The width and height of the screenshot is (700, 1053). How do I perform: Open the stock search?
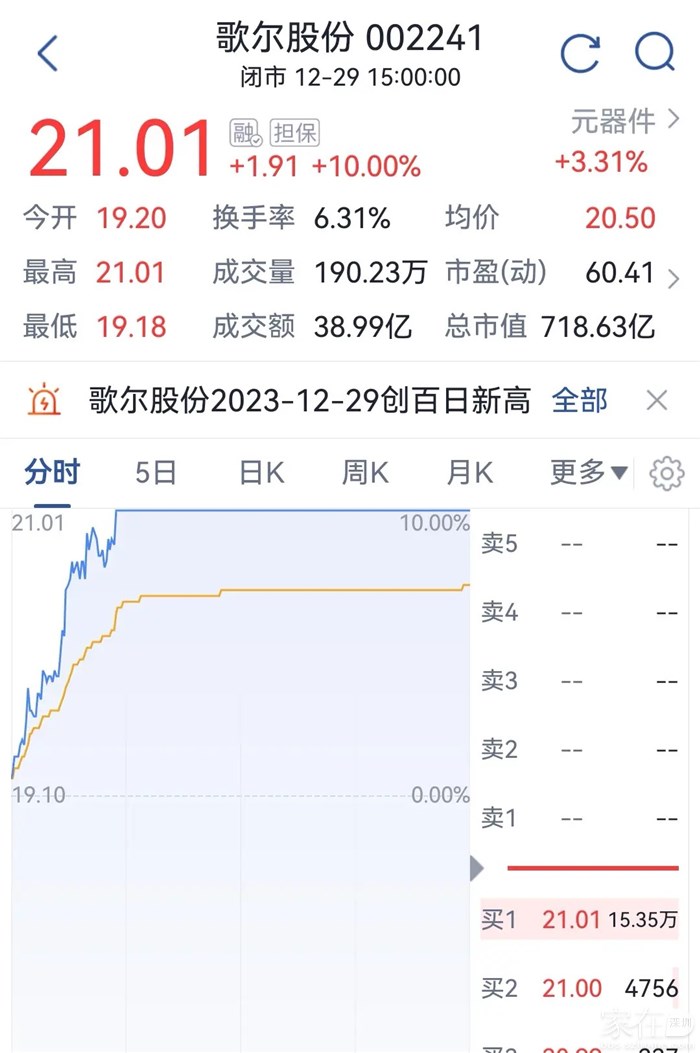tap(655, 52)
